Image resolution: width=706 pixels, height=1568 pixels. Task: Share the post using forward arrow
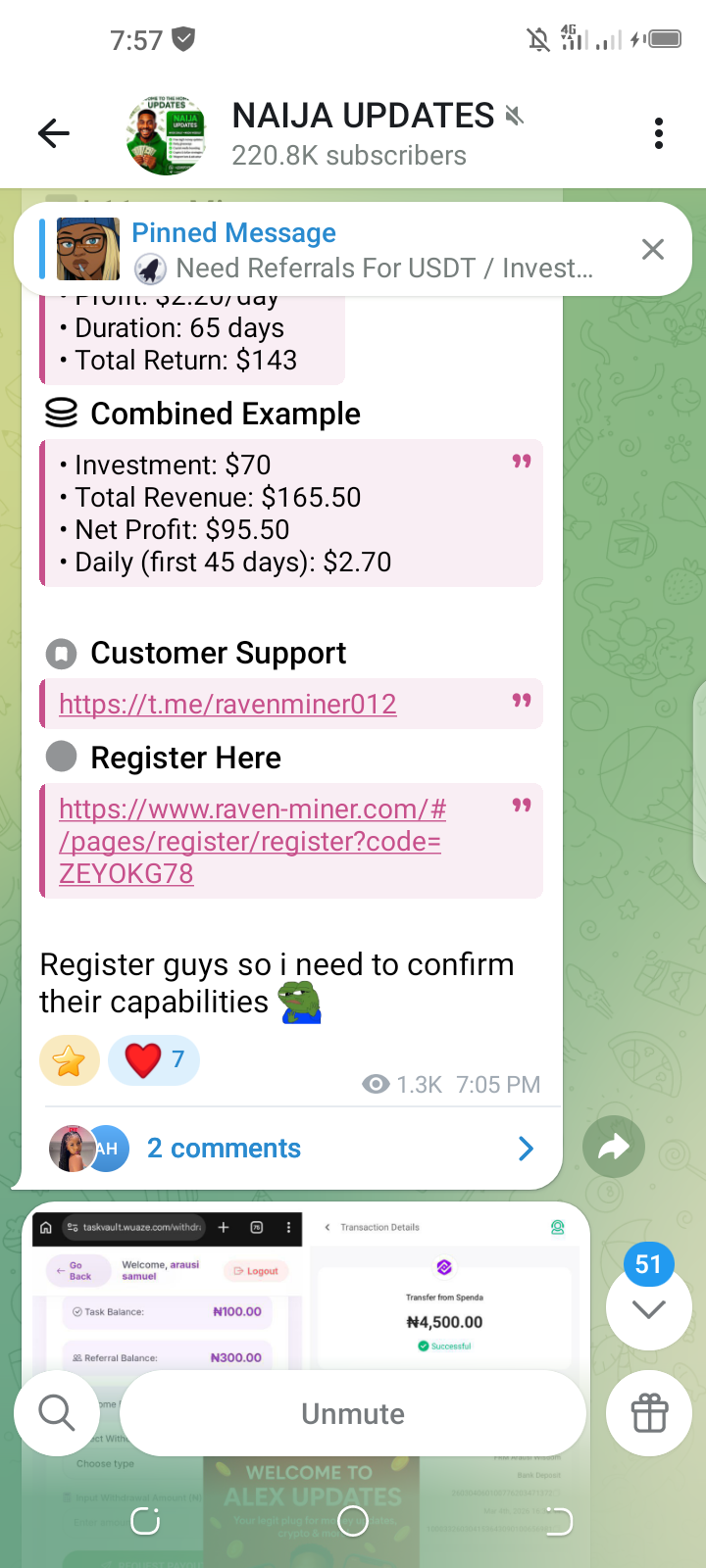click(x=614, y=1147)
